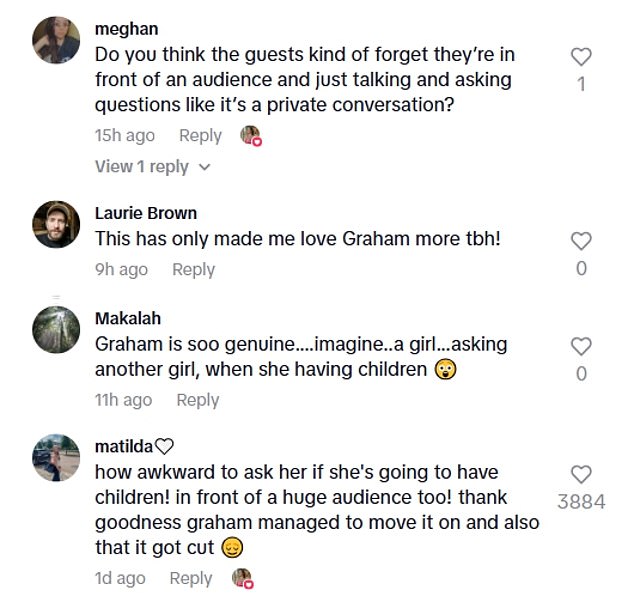
Task: Like matilda's comment
Action: click(581, 474)
